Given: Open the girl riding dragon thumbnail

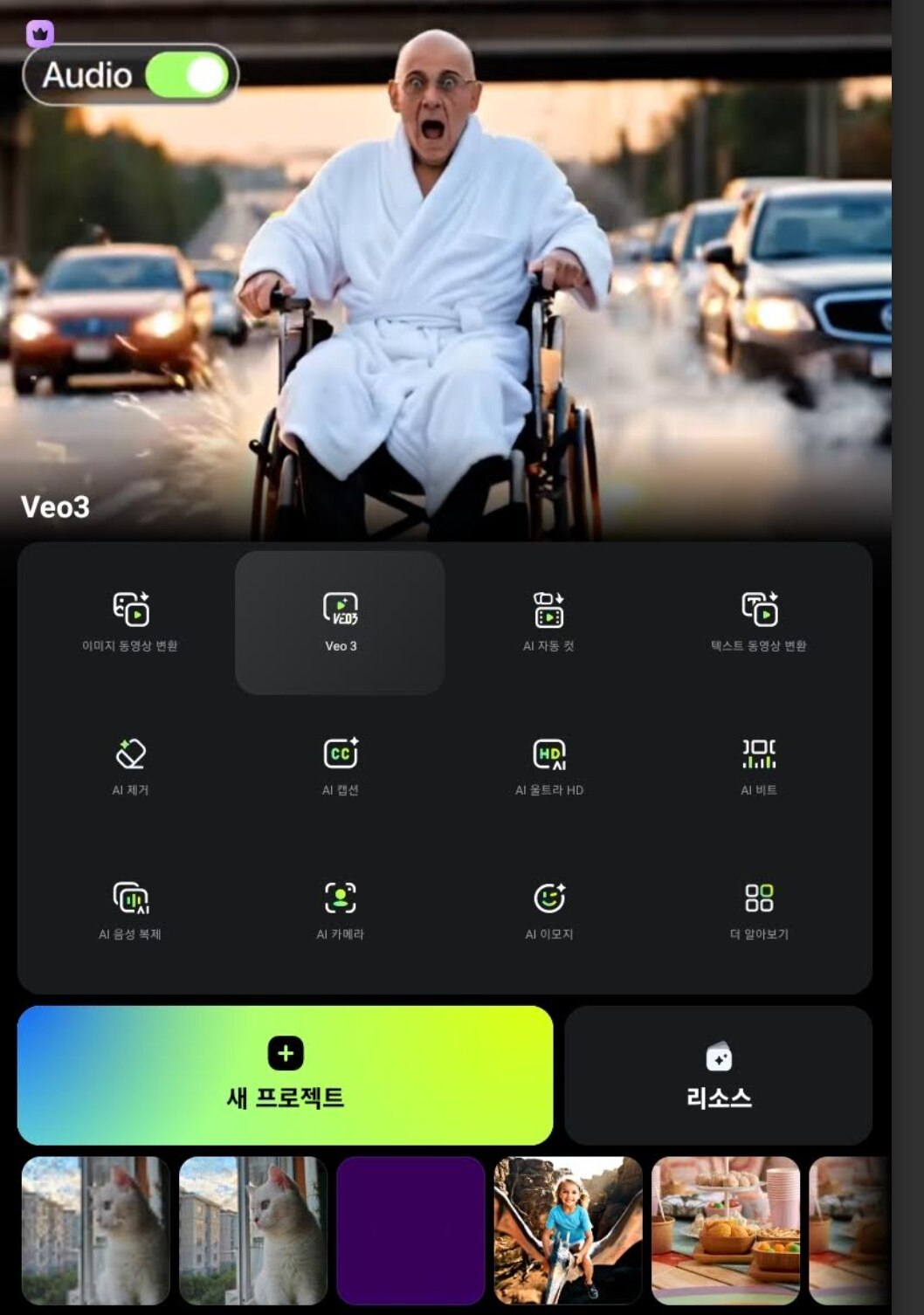Looking at the screenshot, I should [568, 1230].
